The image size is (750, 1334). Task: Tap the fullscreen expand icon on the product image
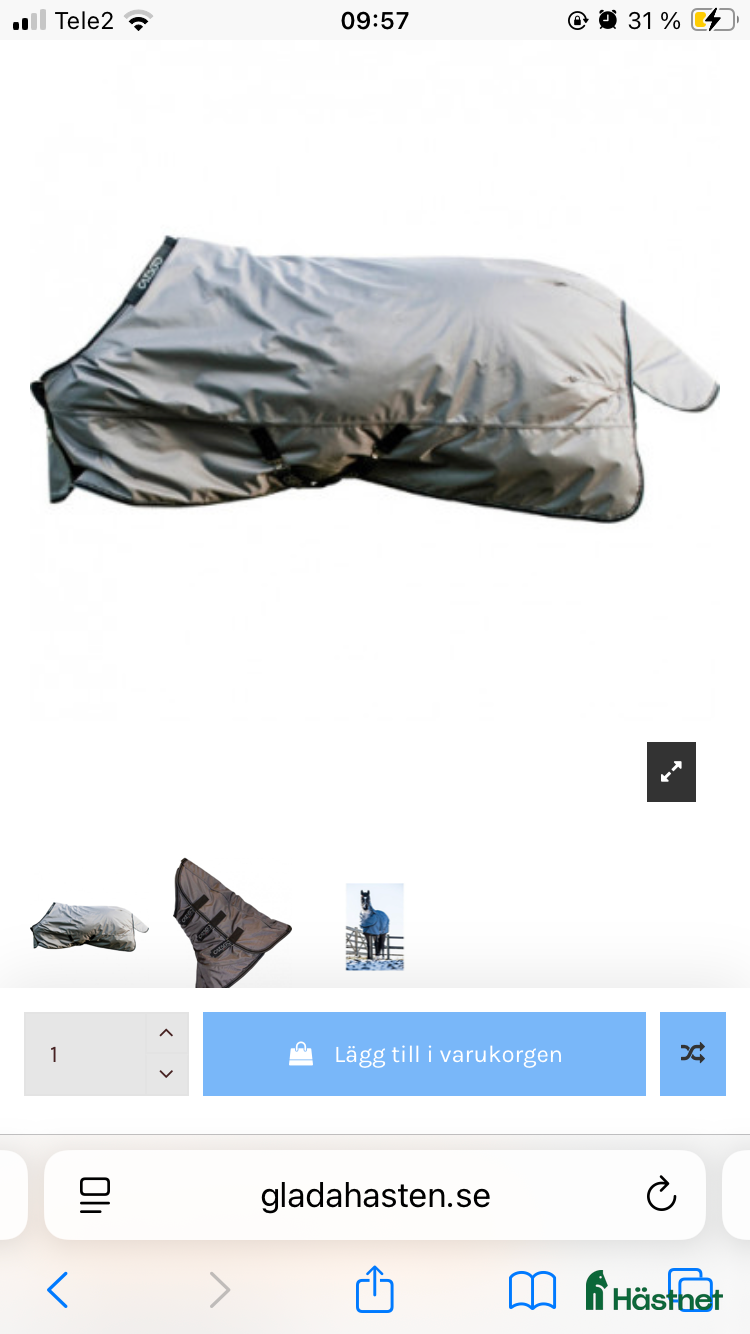670,771
